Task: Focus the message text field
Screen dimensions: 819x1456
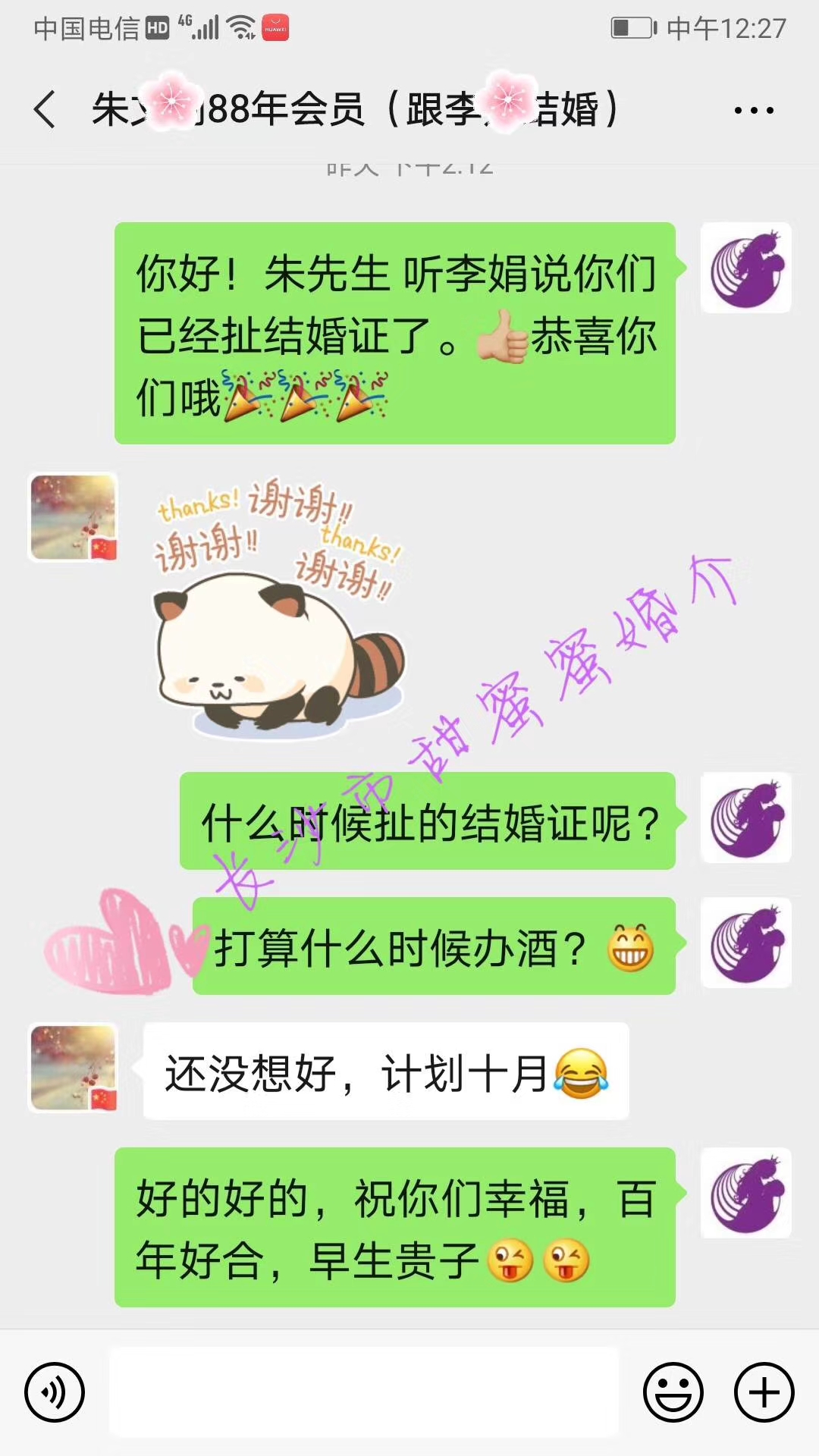Action: pyautogui.click(x=364, y=1392)
